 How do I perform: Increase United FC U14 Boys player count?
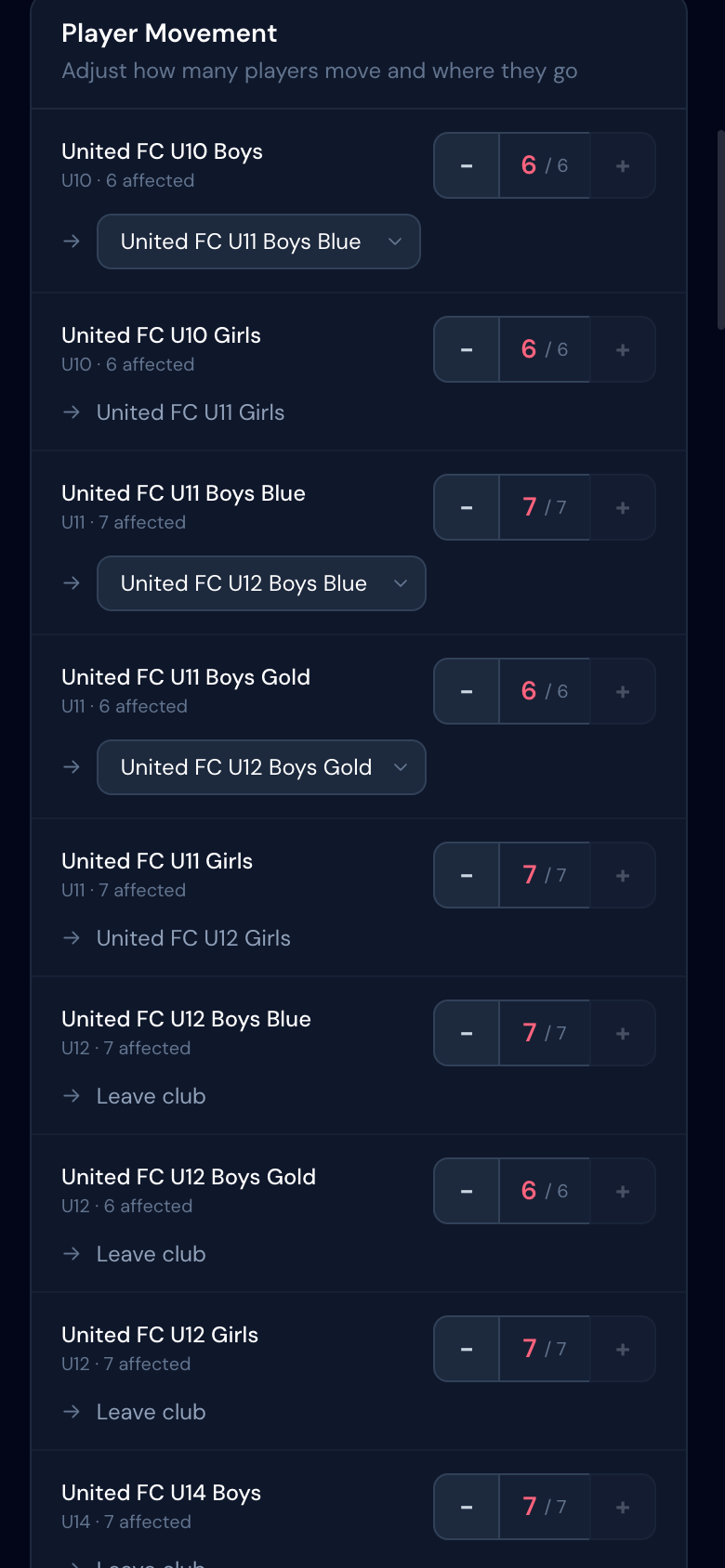(x=623, y=1506)
